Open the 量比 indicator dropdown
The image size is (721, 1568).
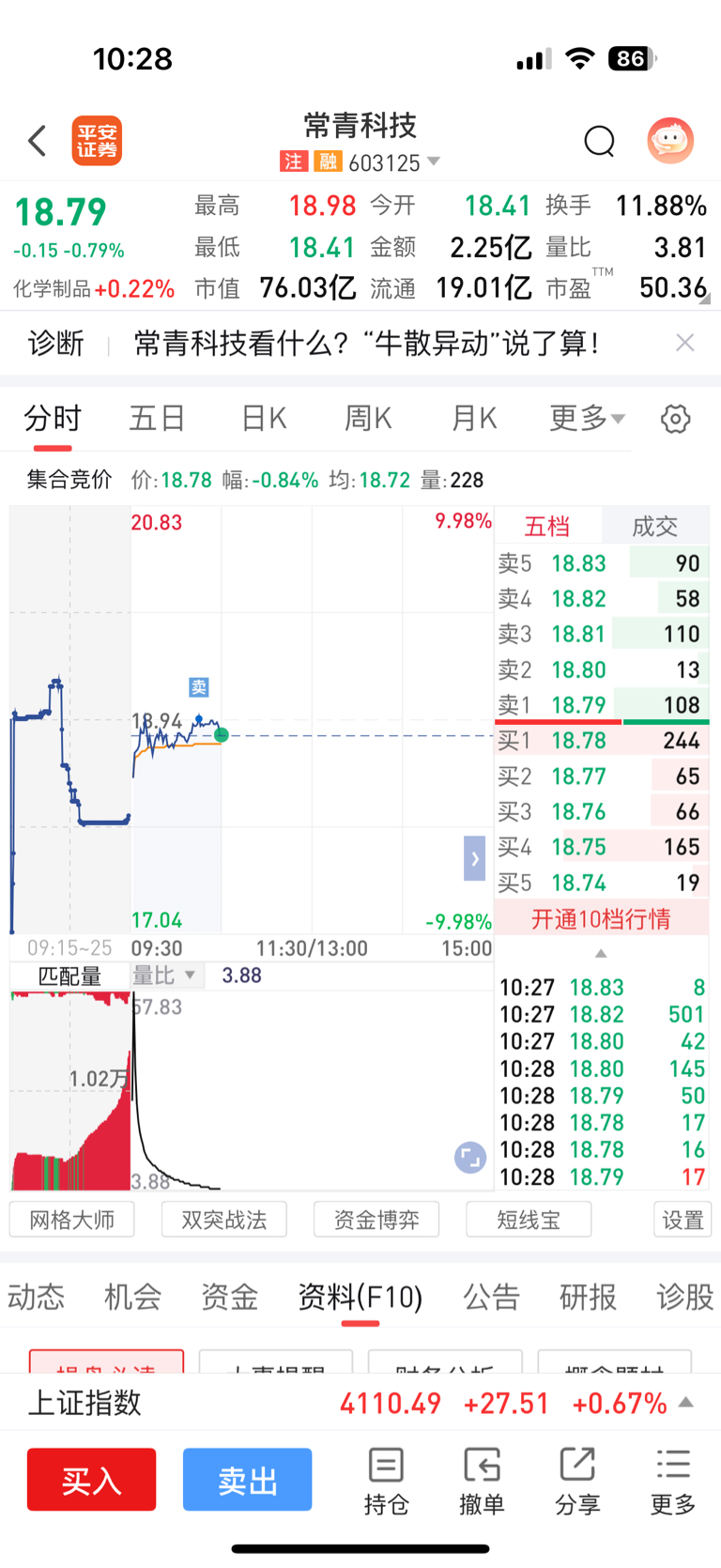coord(164,976)
